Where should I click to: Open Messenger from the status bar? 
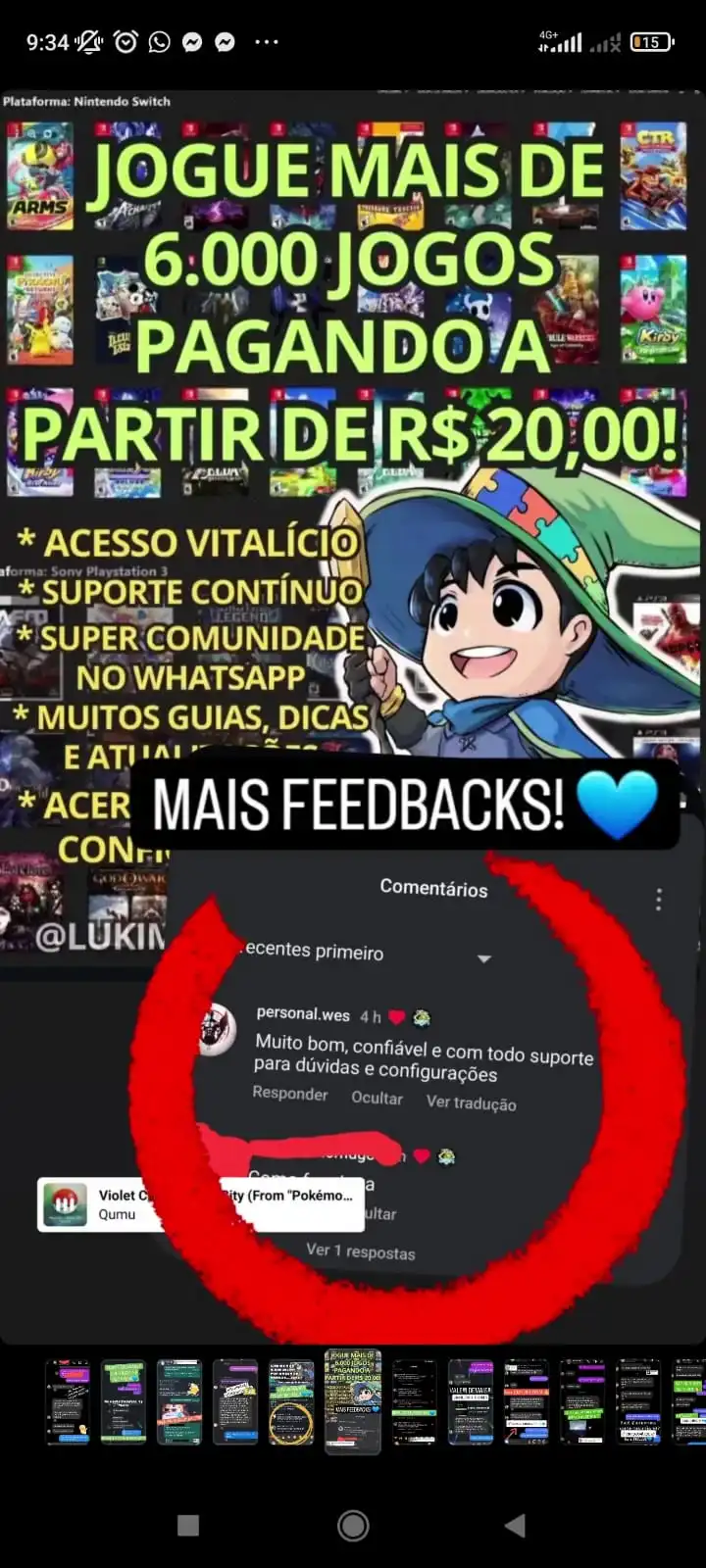[x=194, y=40]
